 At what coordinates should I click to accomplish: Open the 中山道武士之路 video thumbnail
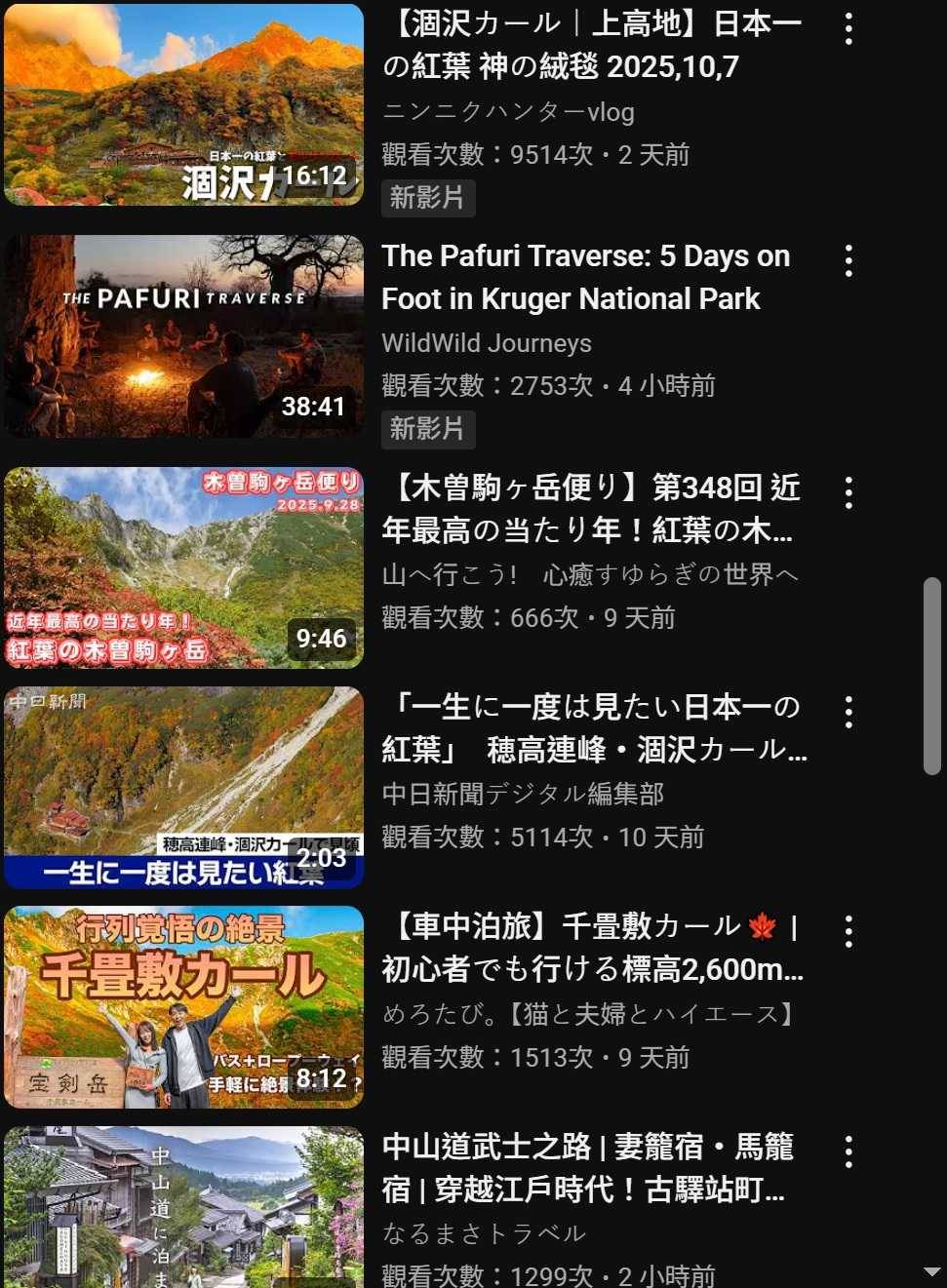coord(183,1209)
